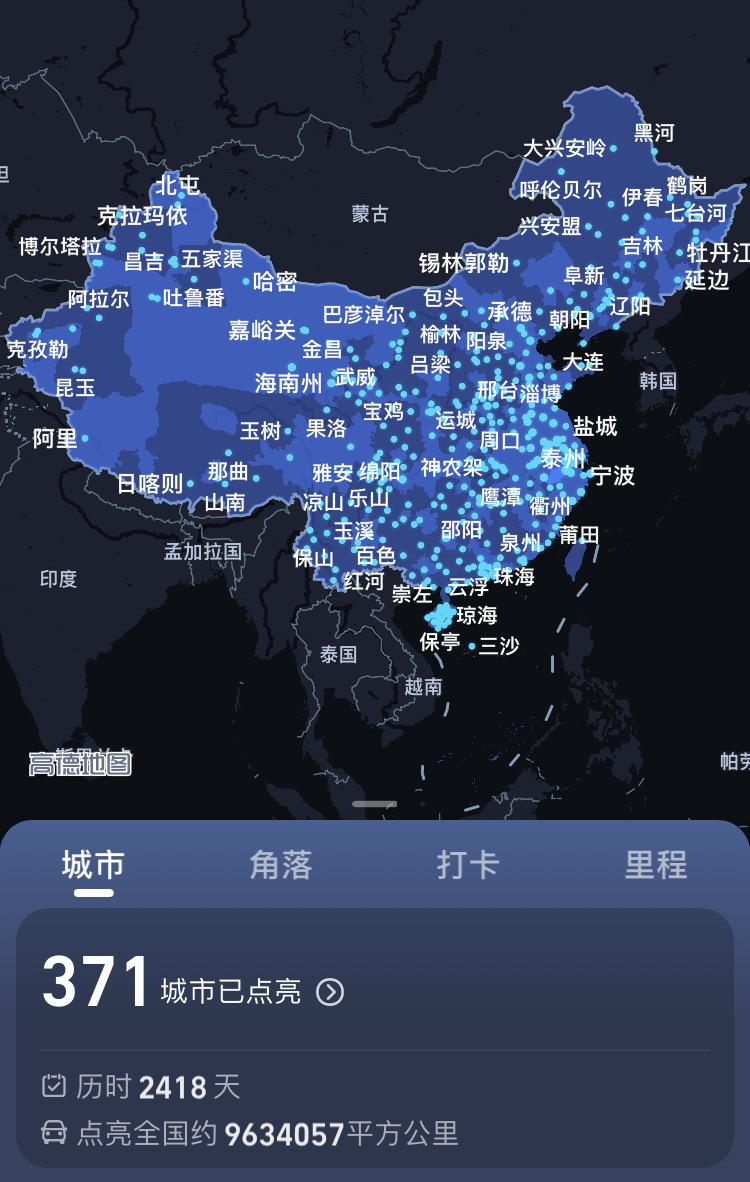Switch to the 角落 tab
The height and width of the screenshot is (1182, 750).
tap(279, 866)
